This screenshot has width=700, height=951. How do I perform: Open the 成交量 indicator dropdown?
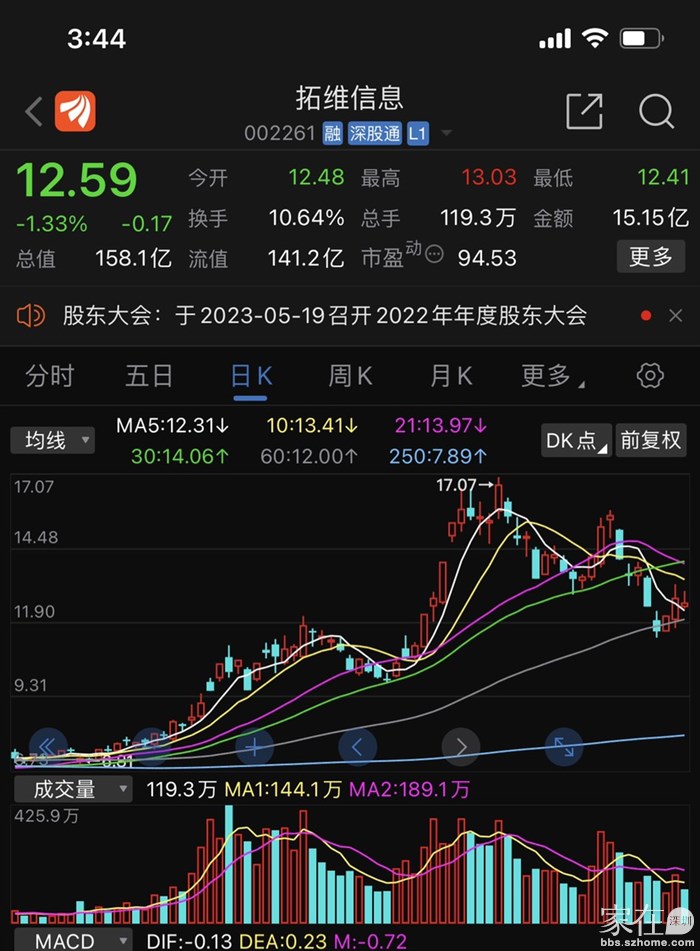click(72, 789)
